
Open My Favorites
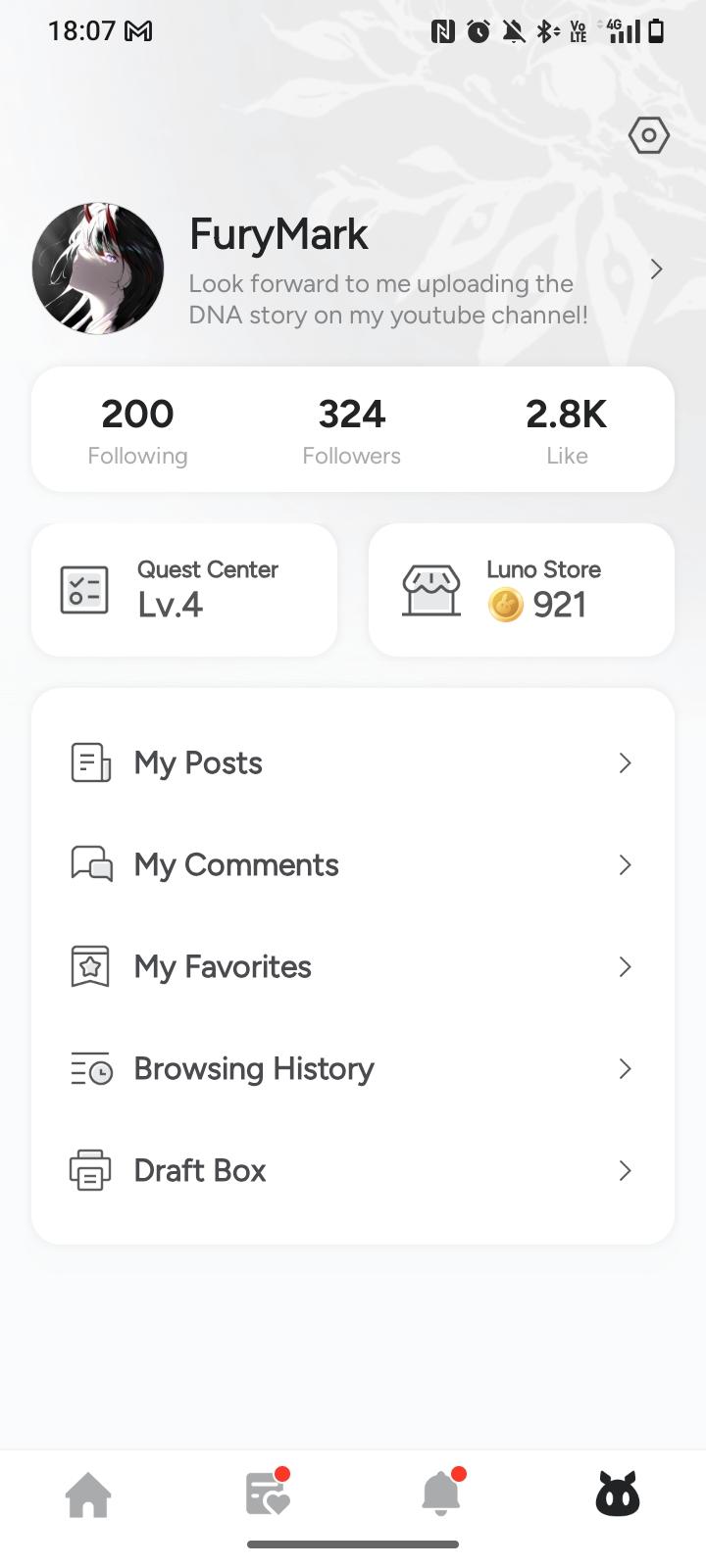[353, 966]
